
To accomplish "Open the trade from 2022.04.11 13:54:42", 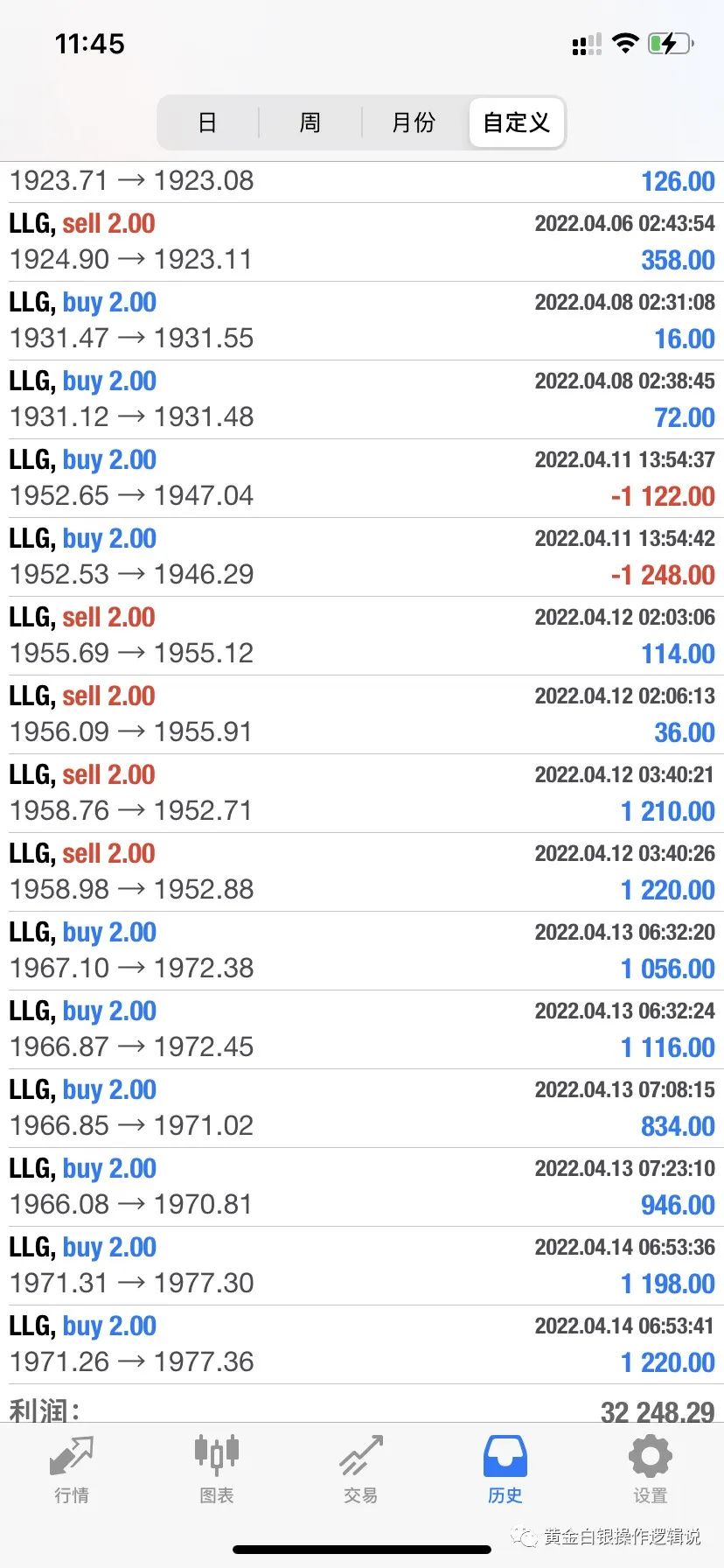I will 362,556.
